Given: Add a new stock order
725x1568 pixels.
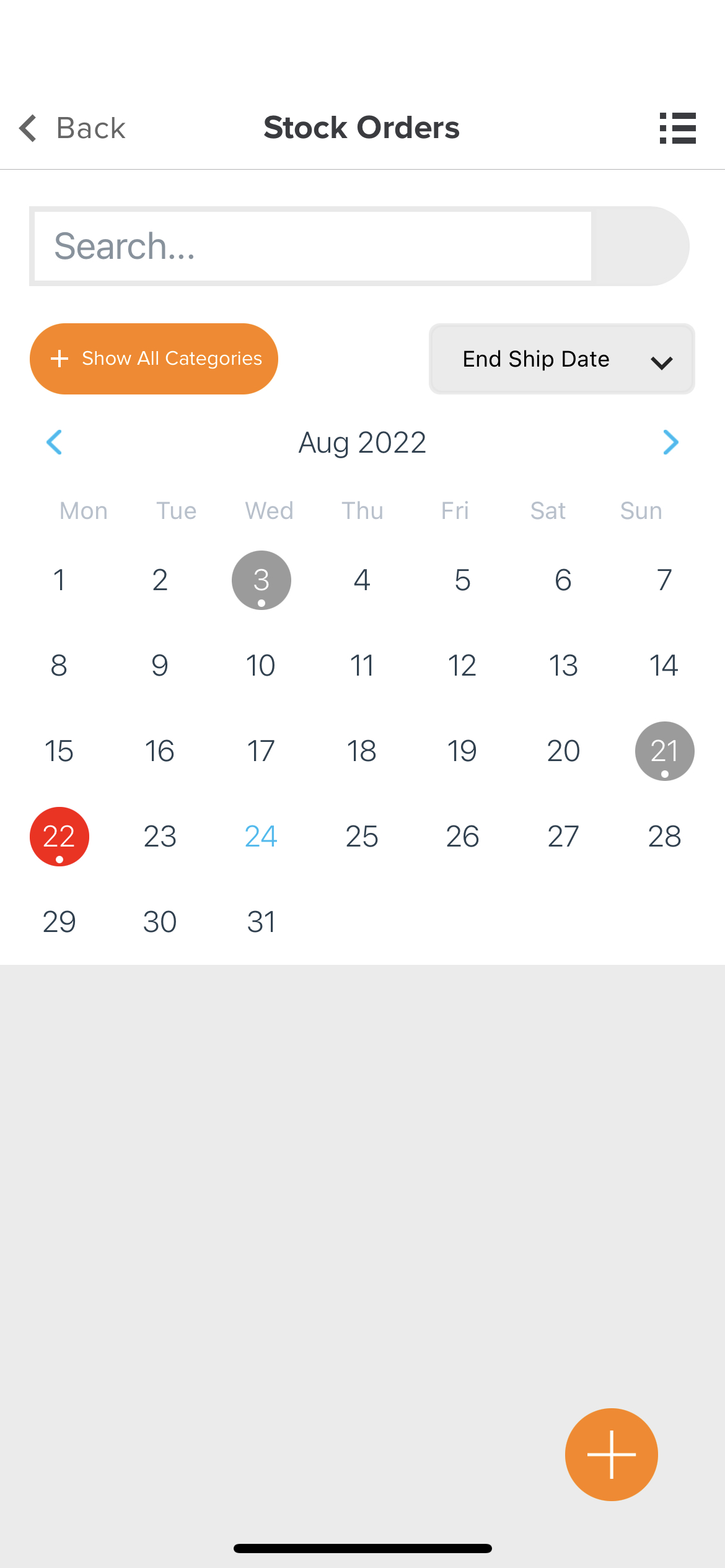Looking at the screenshot, I should coord(612,1455).
